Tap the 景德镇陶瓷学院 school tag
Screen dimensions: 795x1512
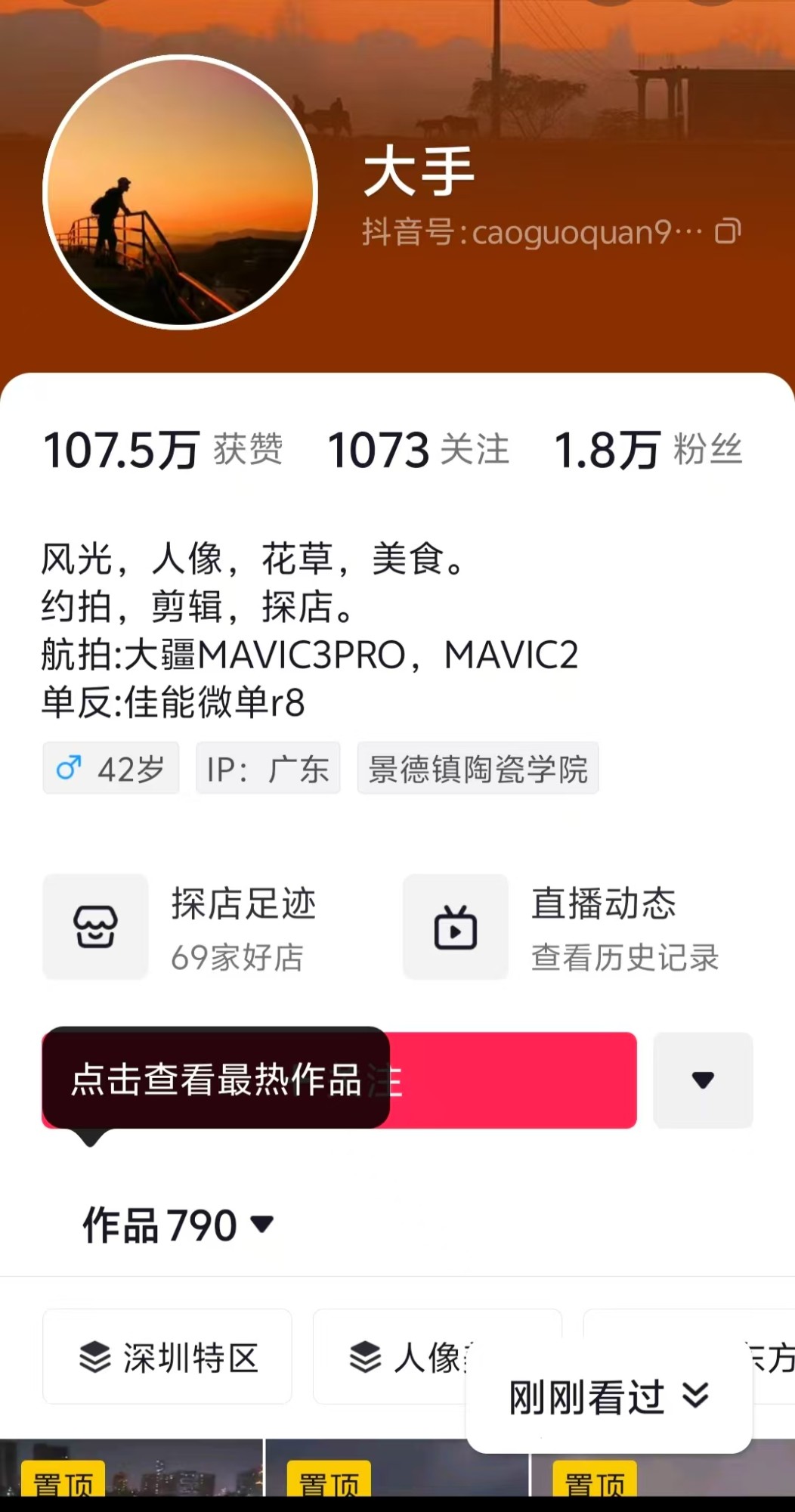pos(478,769)
